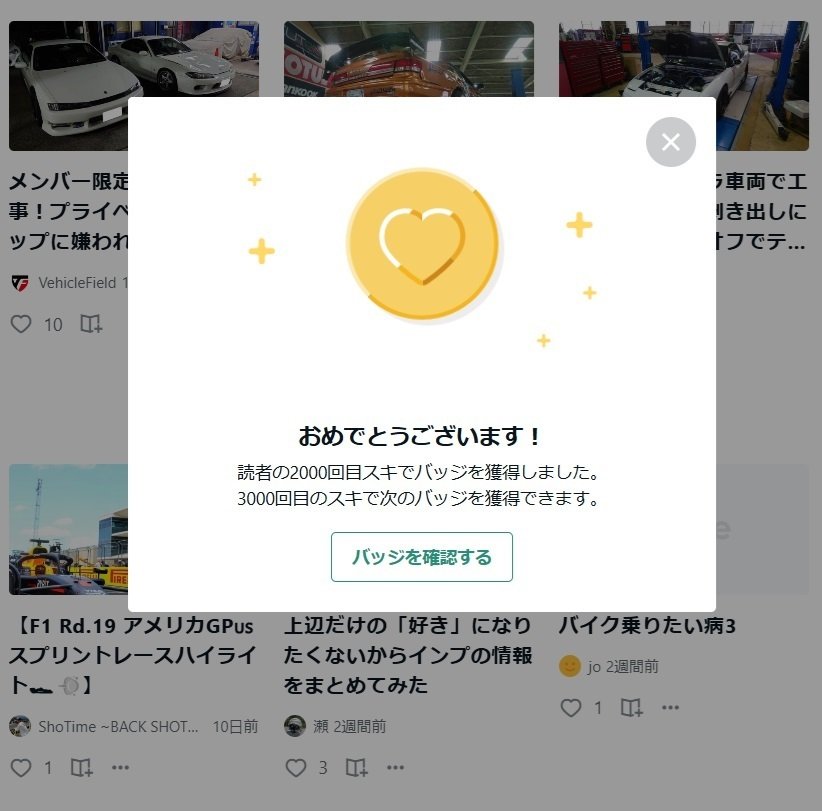This screenshot has height=811, width=822.
Task: Like the VehicleField article
Action: pos(21,324)
